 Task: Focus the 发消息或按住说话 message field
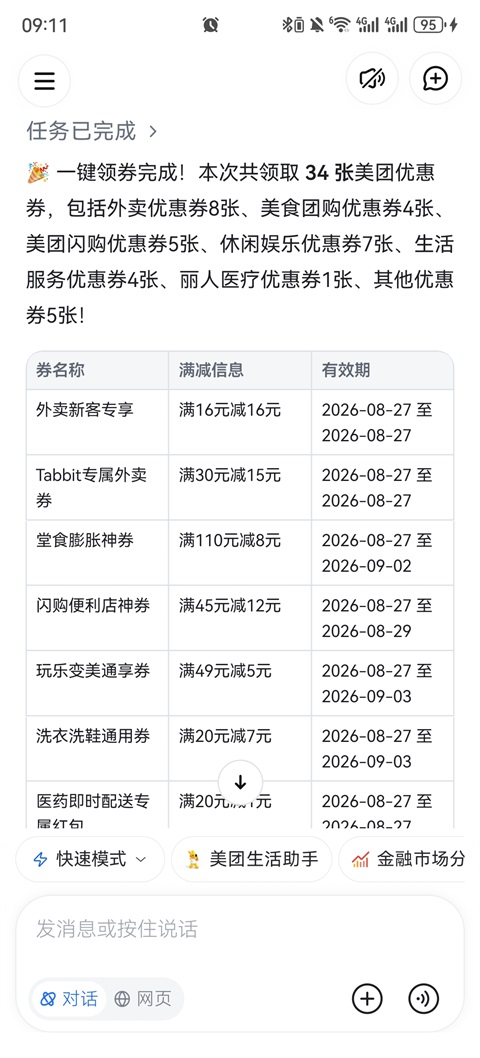[240, 929]
